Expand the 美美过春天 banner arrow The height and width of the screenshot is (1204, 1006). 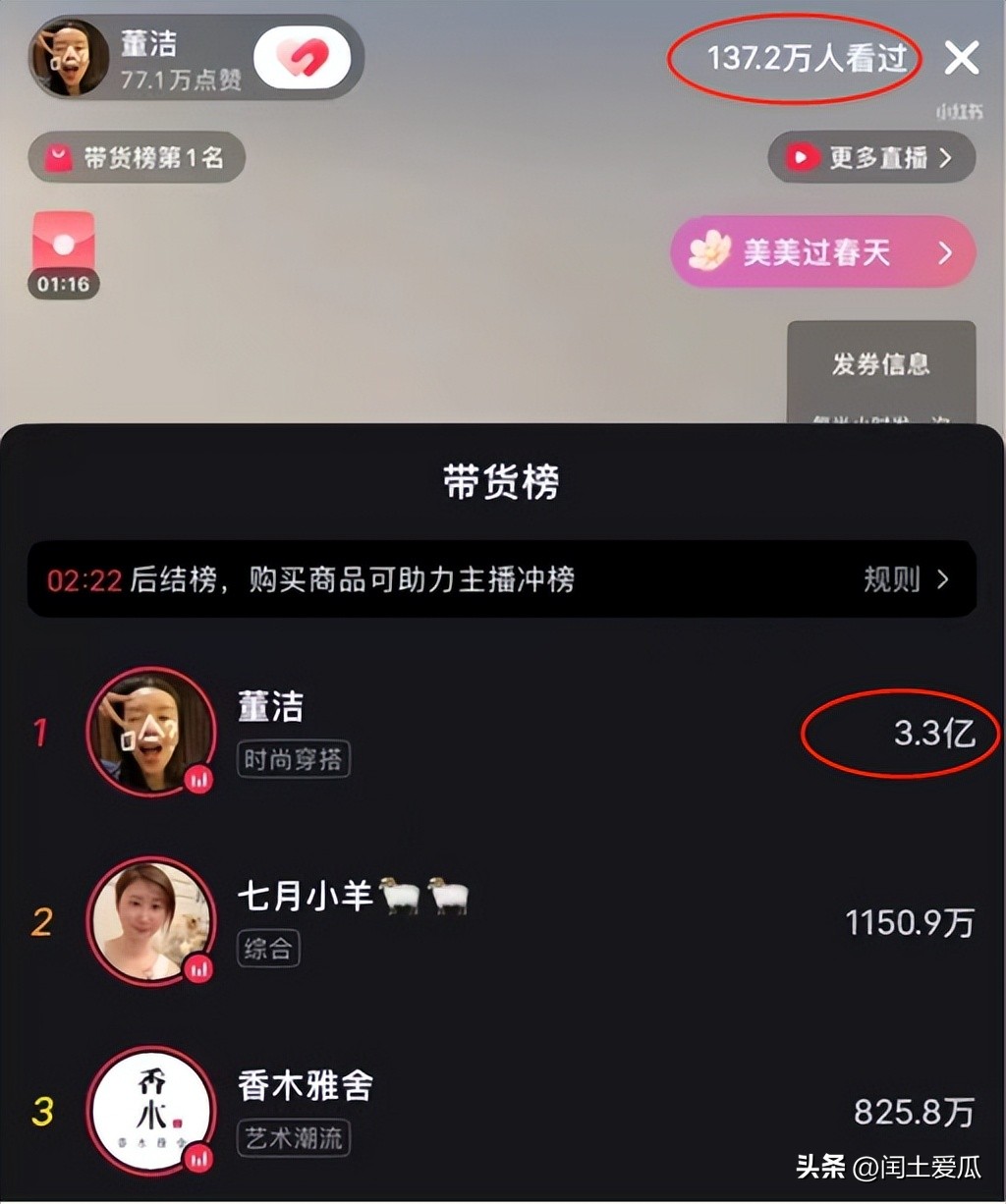944,252
